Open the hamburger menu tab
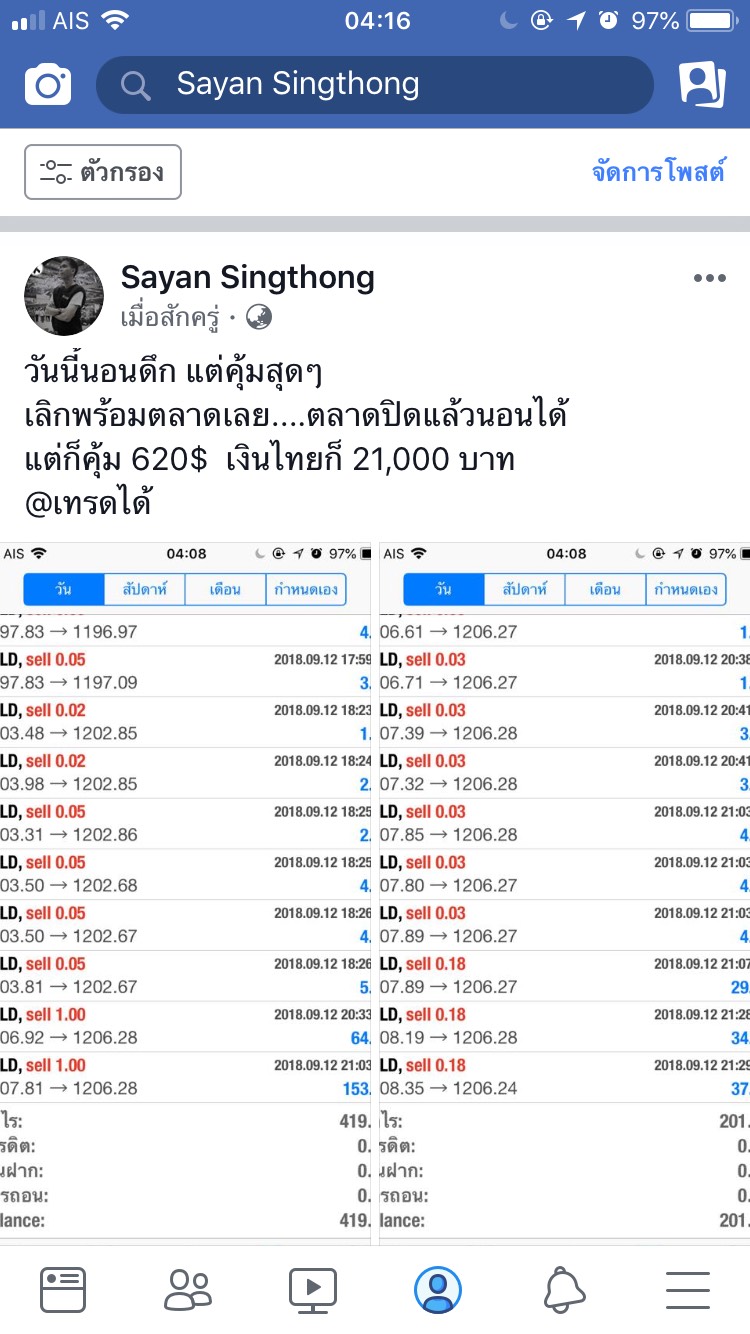This screenshot has height=1334, width=750. [x=688, y=1289]
